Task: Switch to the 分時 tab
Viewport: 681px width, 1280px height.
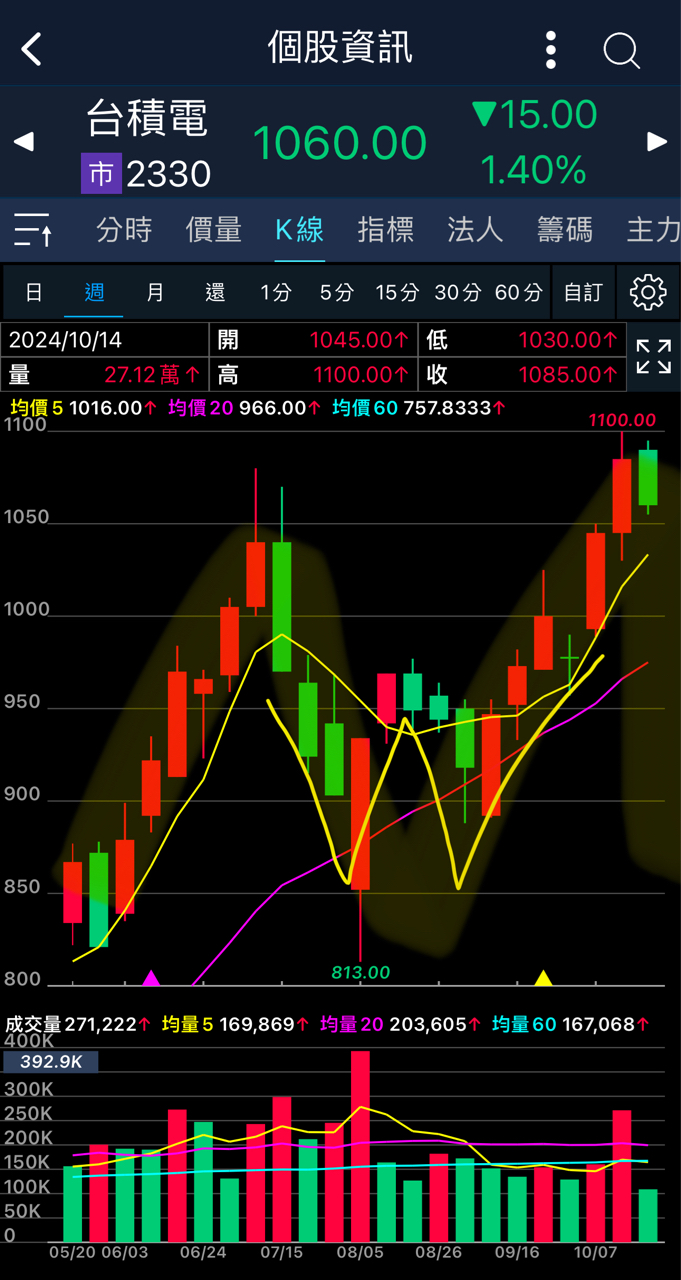Action: coord(124,230)
